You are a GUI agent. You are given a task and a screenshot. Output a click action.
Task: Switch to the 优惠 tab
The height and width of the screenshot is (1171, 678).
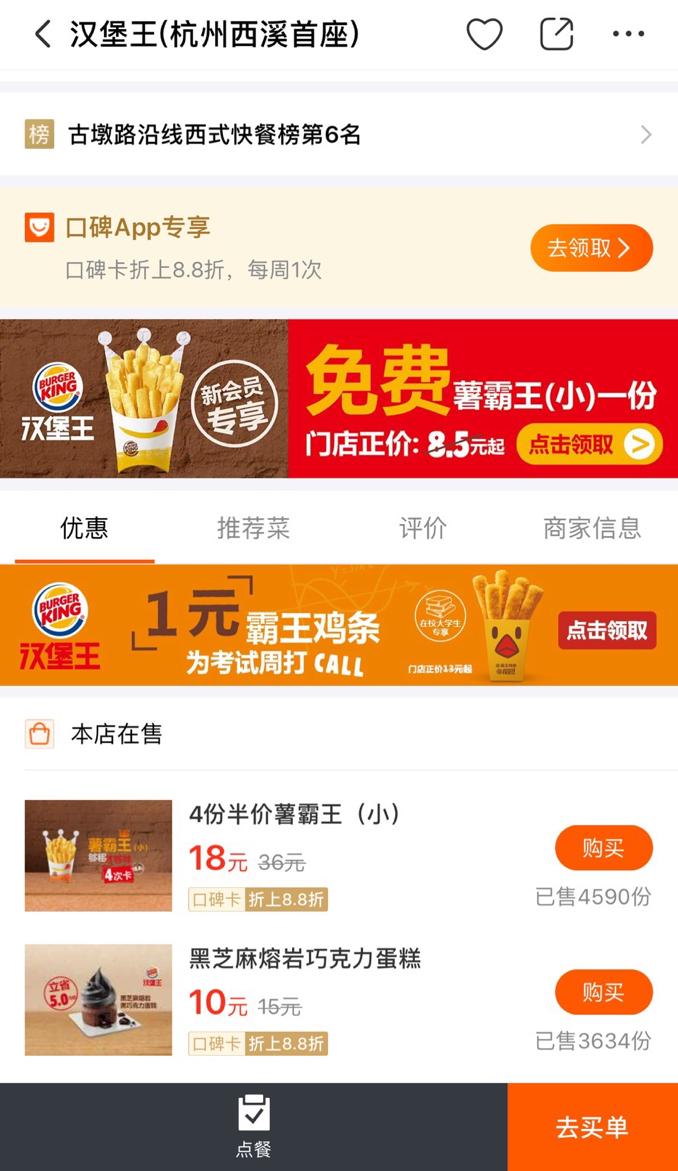coord(84,528)
